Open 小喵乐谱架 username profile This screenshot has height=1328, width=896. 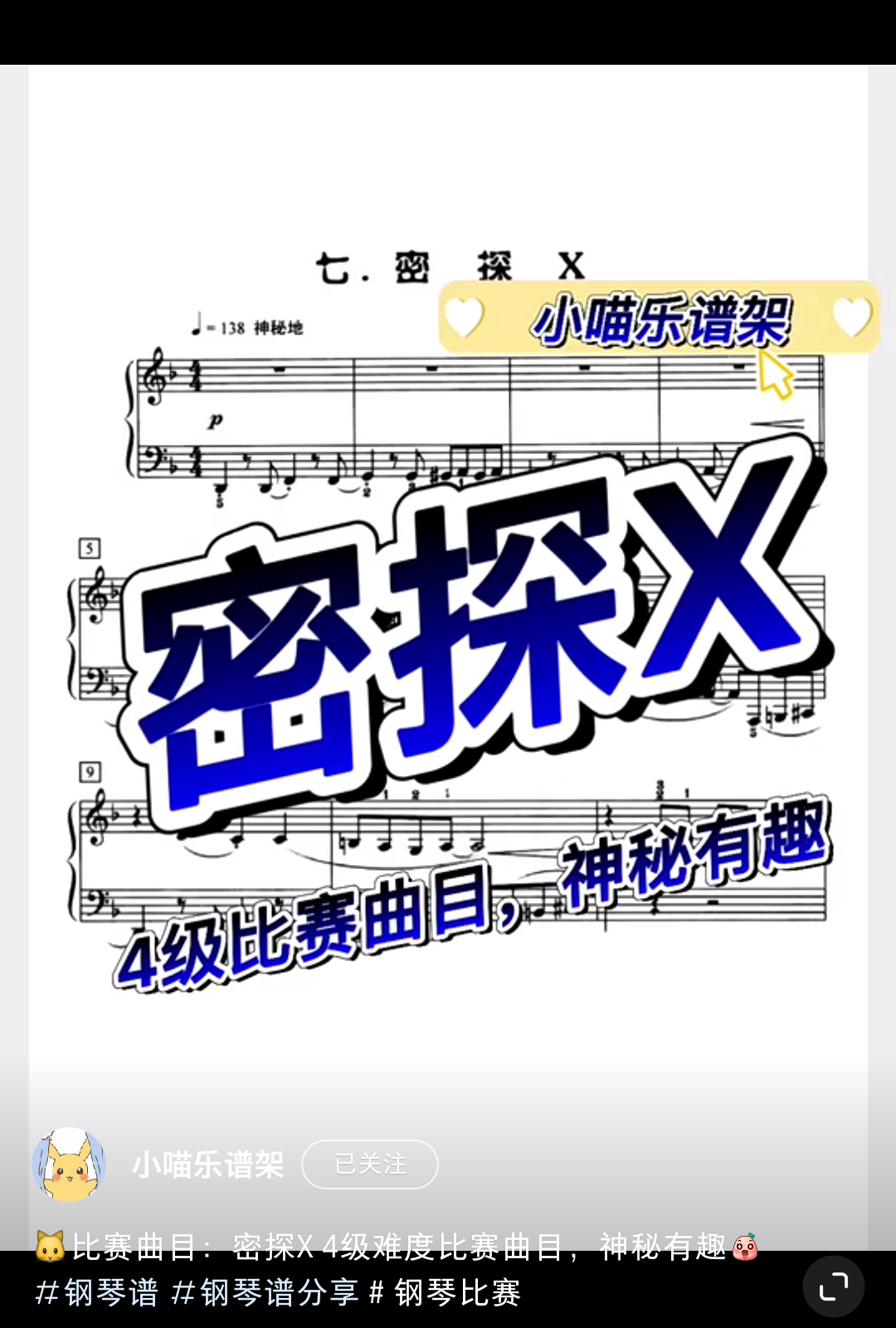click(x=207, y=1164)
